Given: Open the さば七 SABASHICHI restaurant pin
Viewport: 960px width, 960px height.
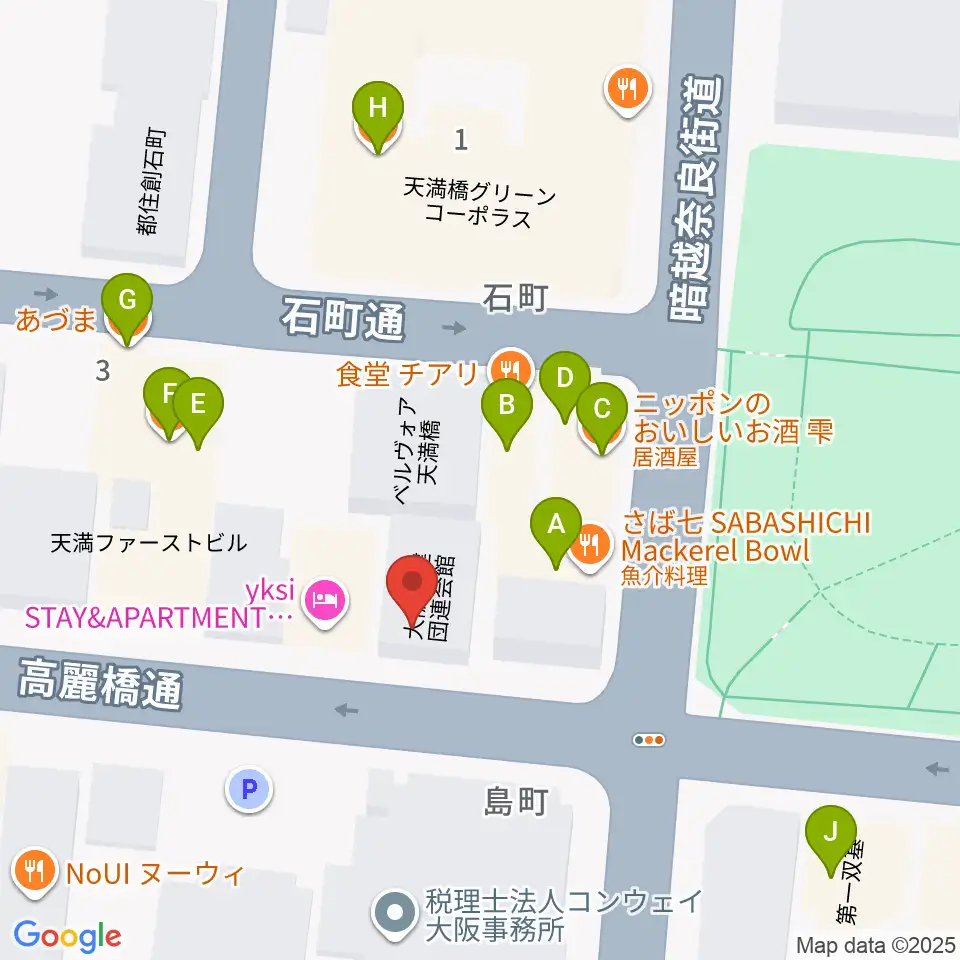Looking at the screenshot, I should tap(590, 545).
